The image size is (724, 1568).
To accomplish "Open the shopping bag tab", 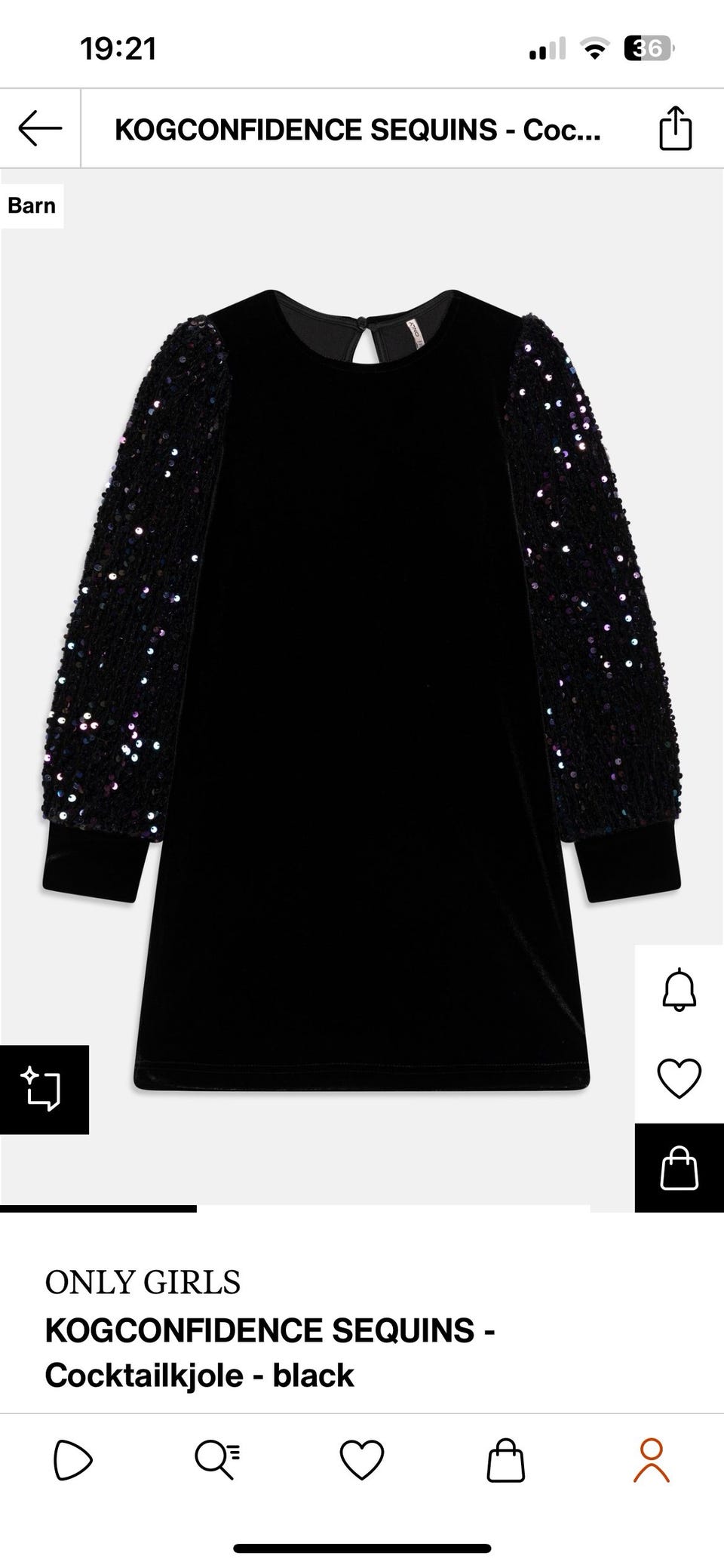I will (505, 1459).
